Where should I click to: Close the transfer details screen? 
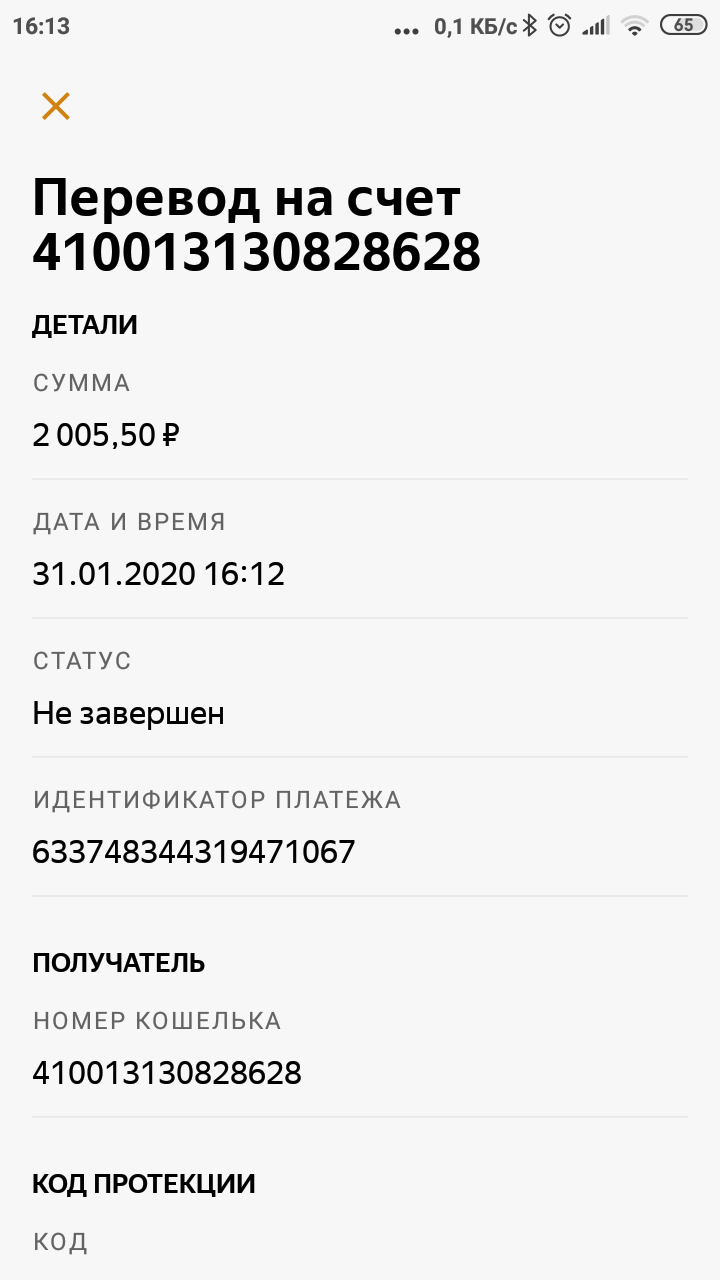point(56,106)
